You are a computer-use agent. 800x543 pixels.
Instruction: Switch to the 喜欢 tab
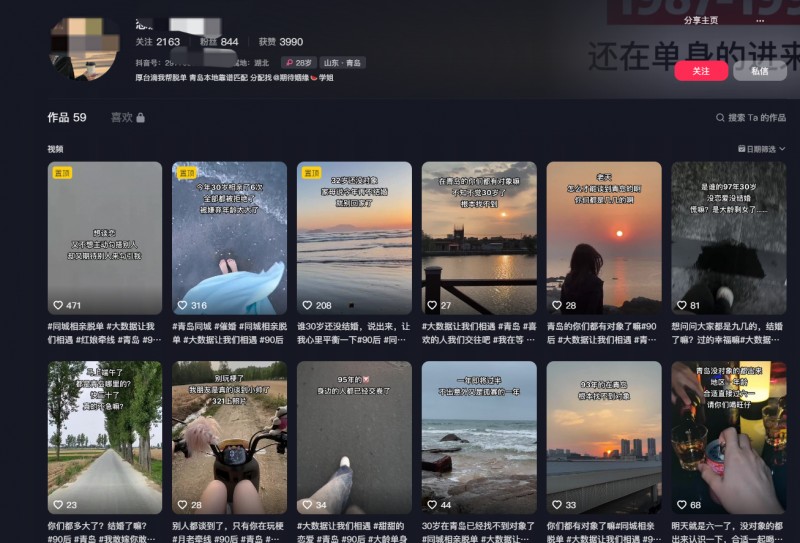click(x=127, y=117)
